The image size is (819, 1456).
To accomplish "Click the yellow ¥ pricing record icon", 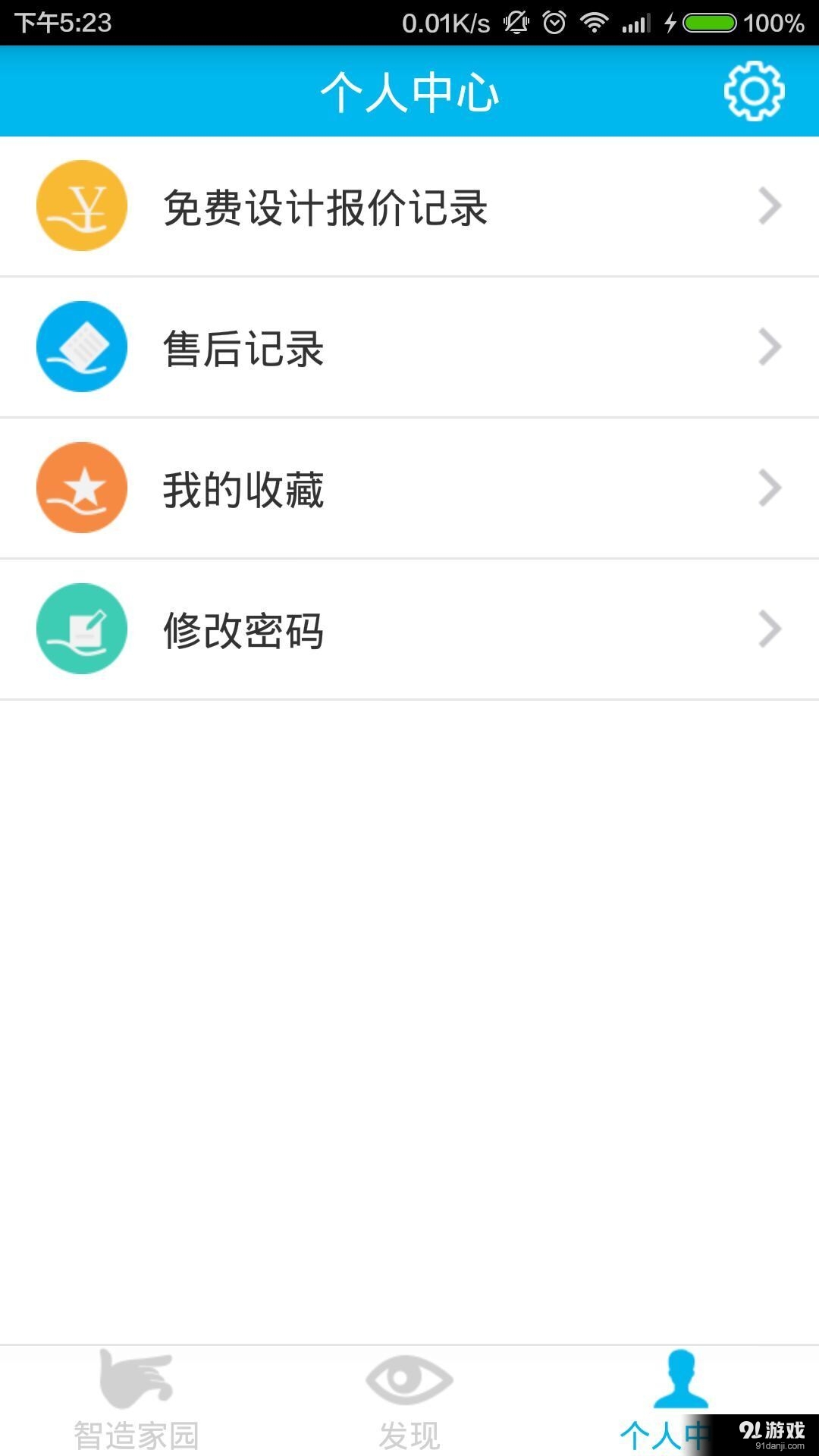I will tap(81, 205).
